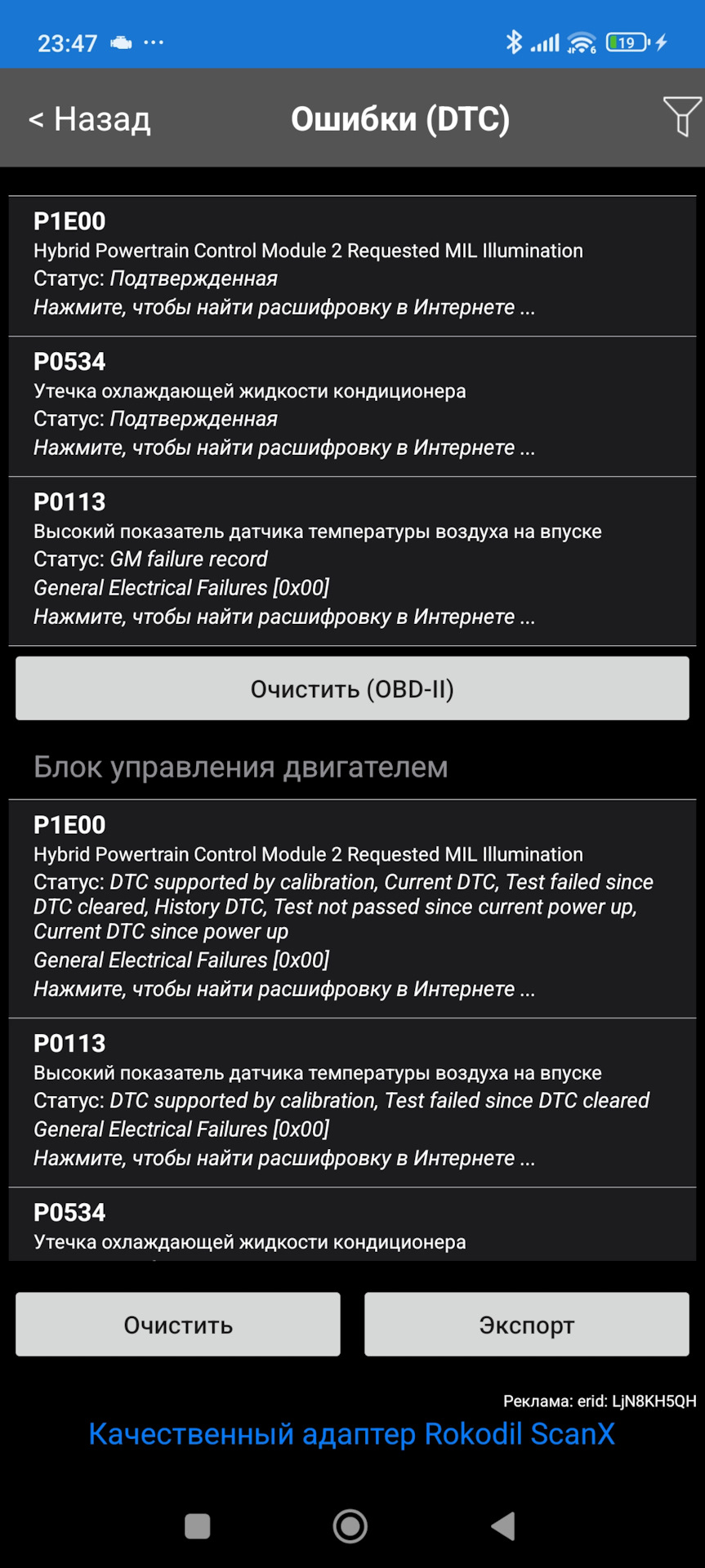Export errors with Экспорт button
Viewport: 705px width, 1568px height.
(x=526, y=1325)
